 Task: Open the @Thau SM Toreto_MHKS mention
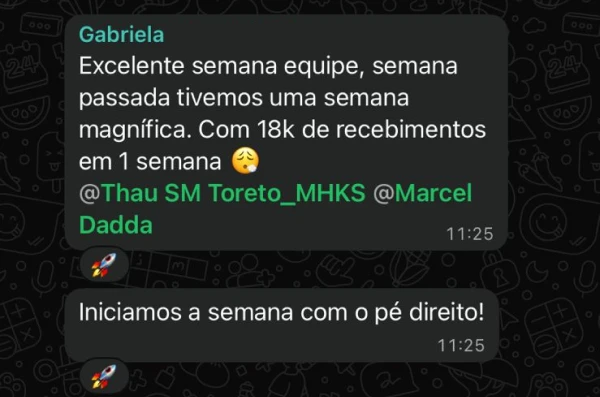click(x=222, y=193)
